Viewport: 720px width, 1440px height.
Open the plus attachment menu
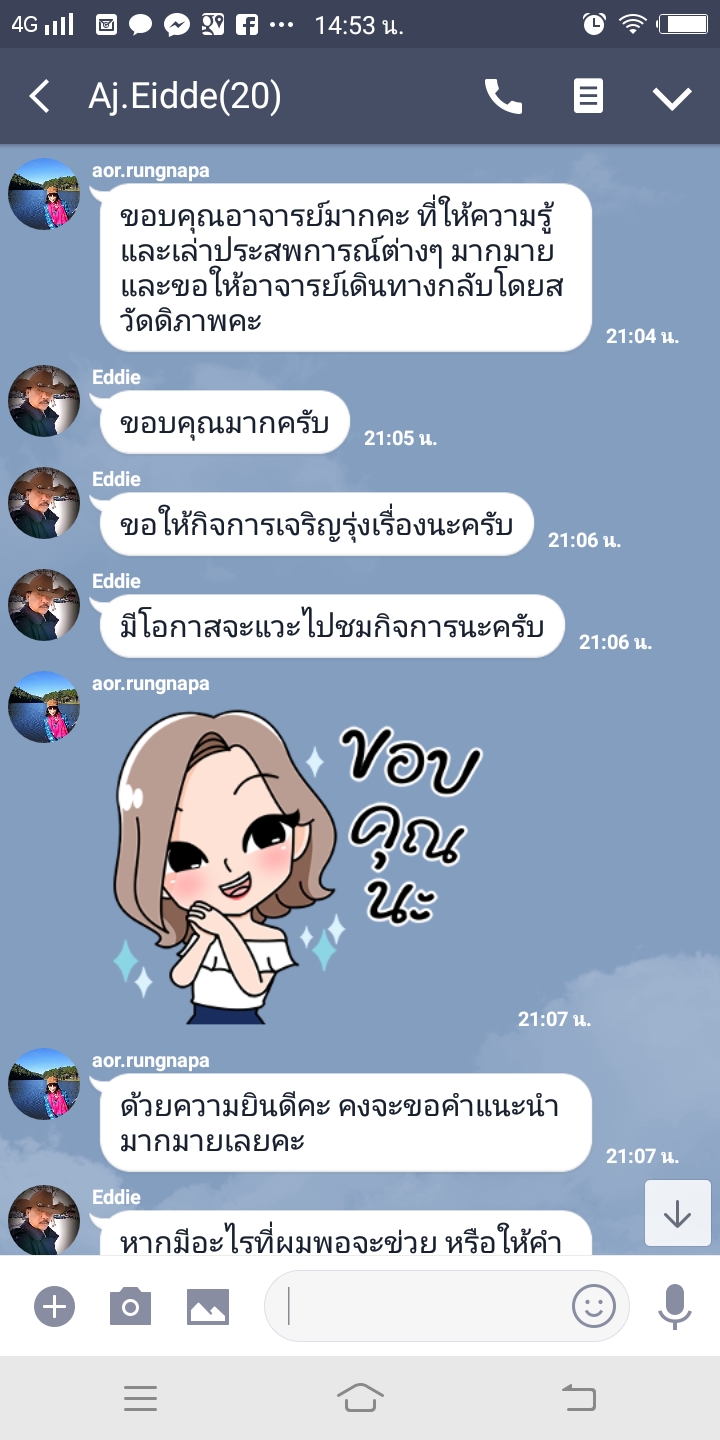54,1306
